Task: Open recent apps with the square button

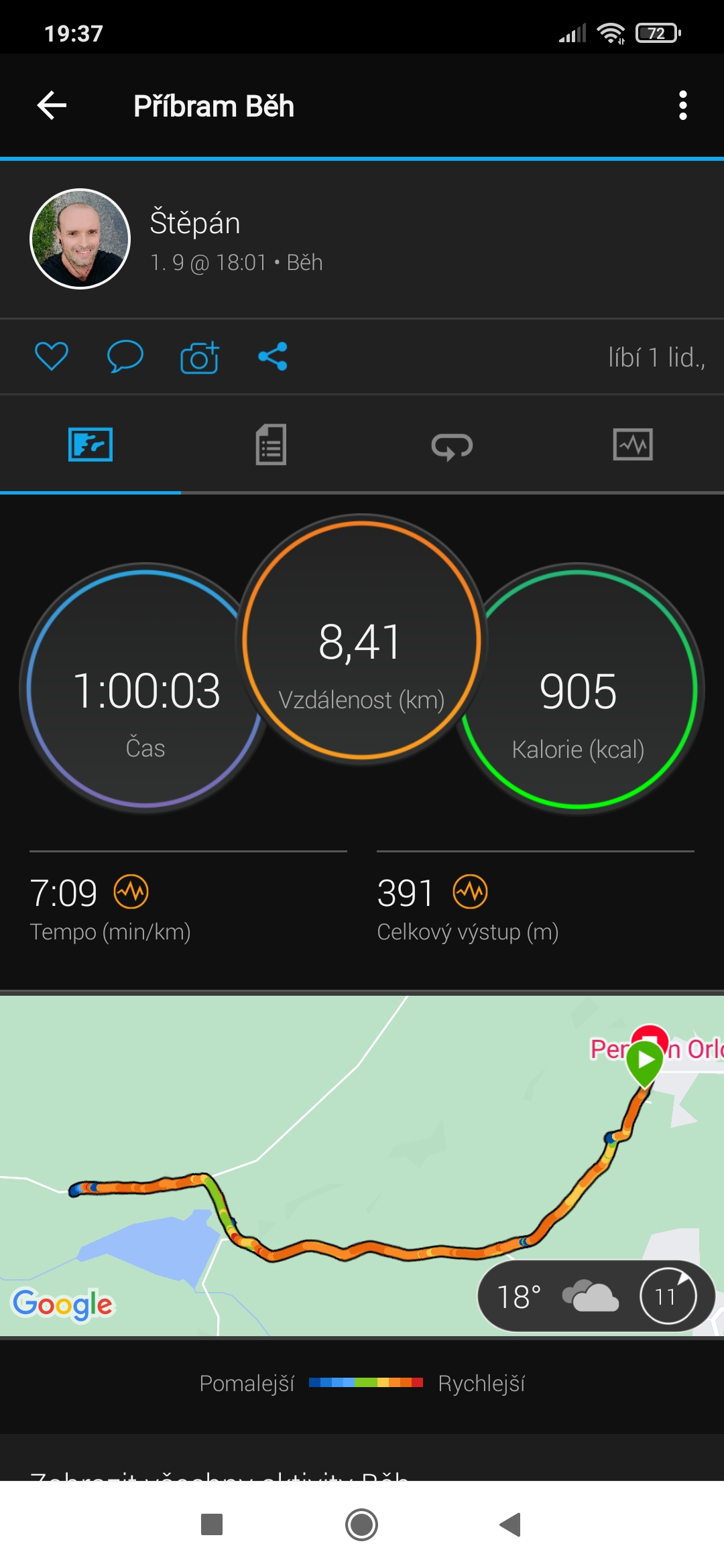Action: (x=212, y=1524)
